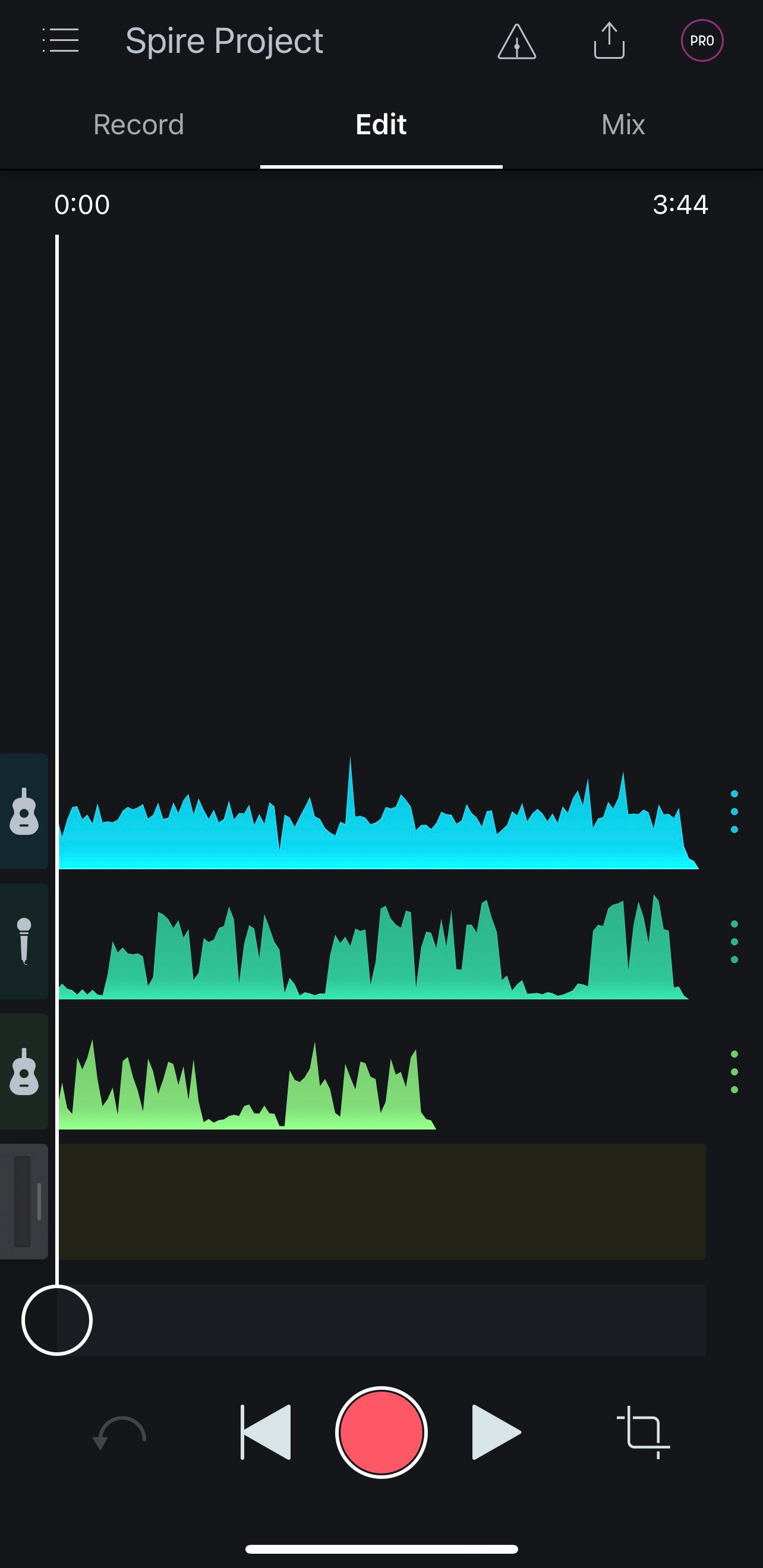Open options for the light green guitar track
This screenshot has height=1568, width=763.
[734, 1072]
